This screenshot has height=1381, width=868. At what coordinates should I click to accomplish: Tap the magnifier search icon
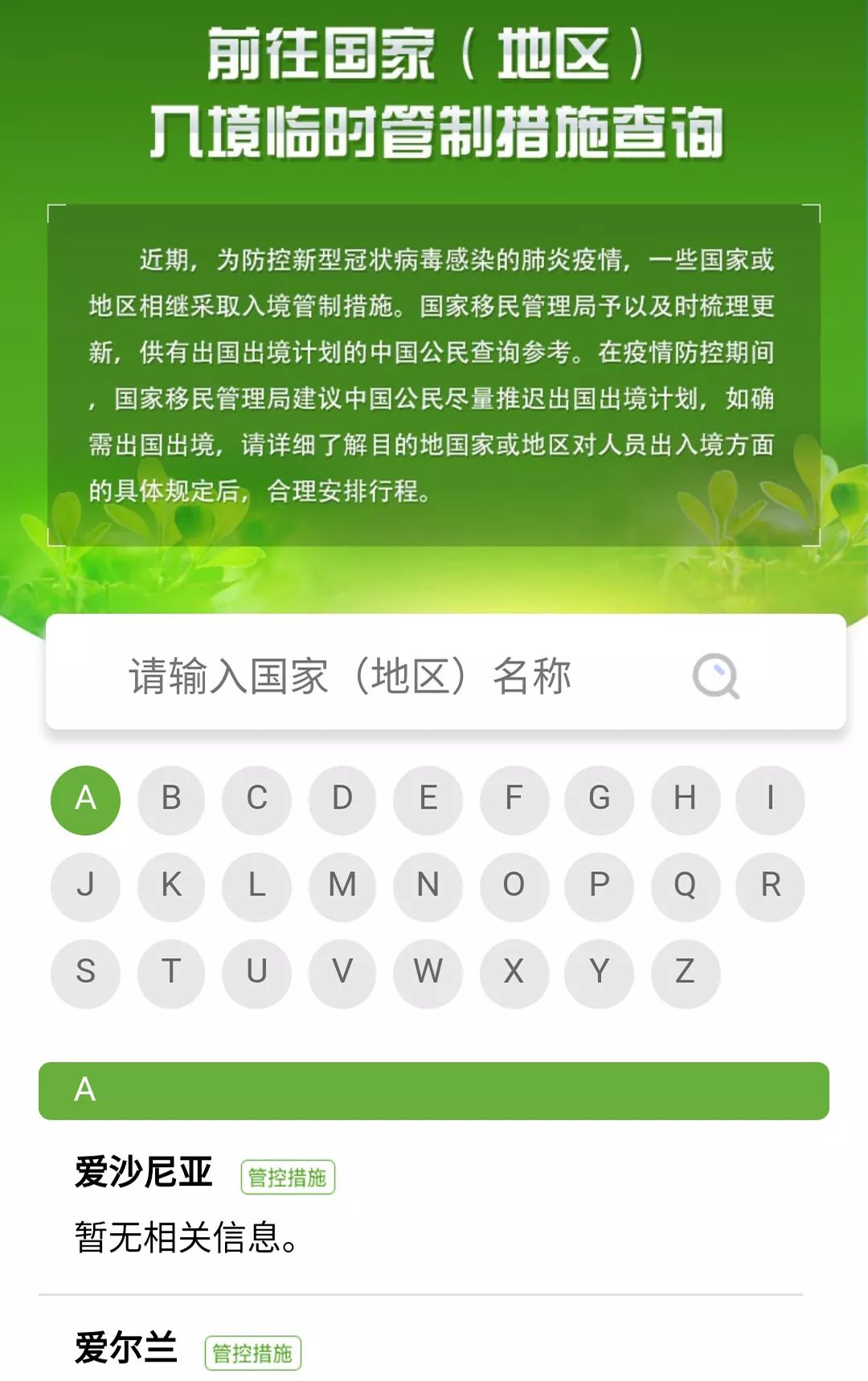coord(715,676)
